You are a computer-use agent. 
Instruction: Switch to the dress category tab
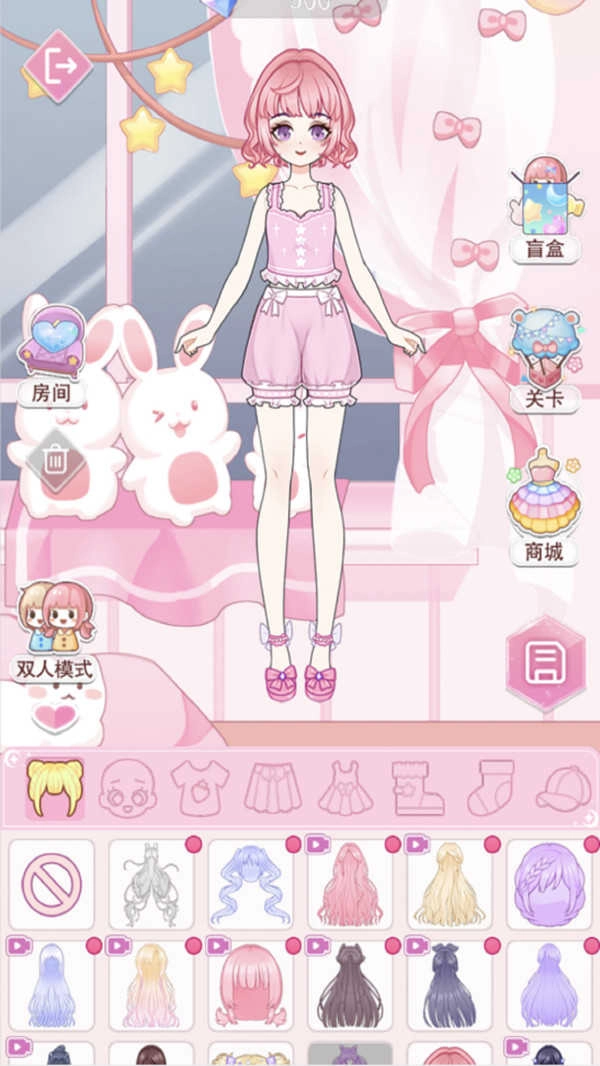pos(345,788)
